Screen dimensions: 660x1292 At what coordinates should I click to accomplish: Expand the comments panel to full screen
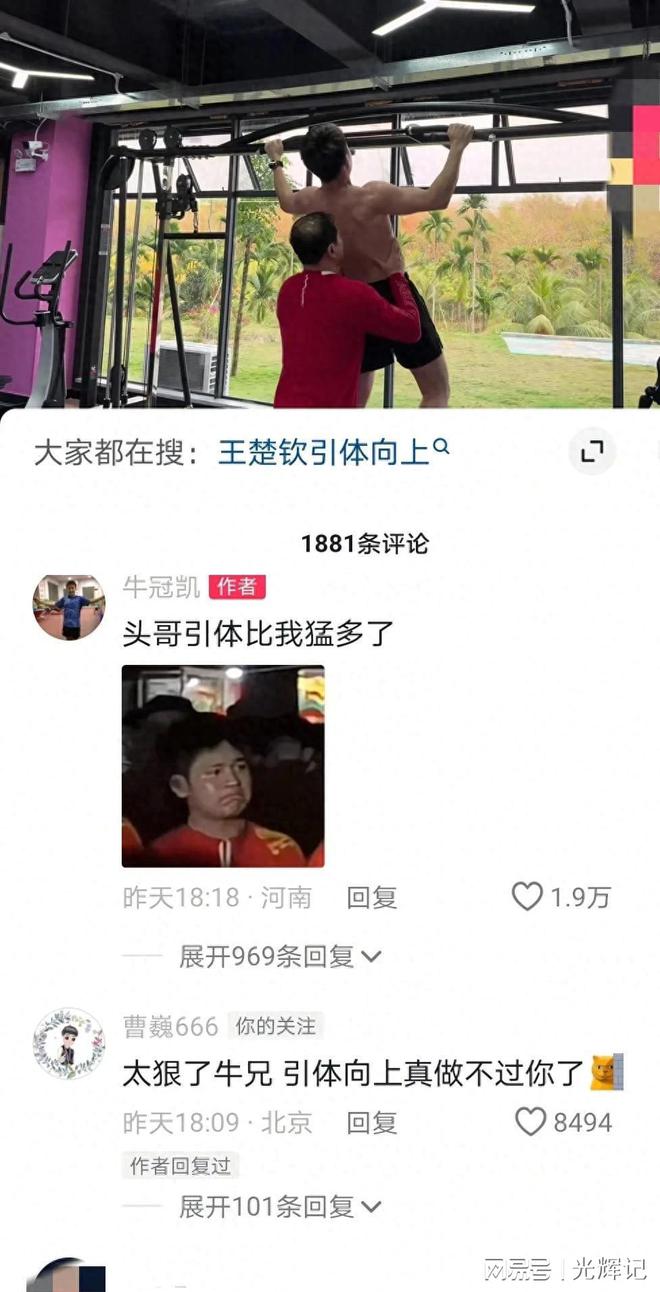[592, 453]
